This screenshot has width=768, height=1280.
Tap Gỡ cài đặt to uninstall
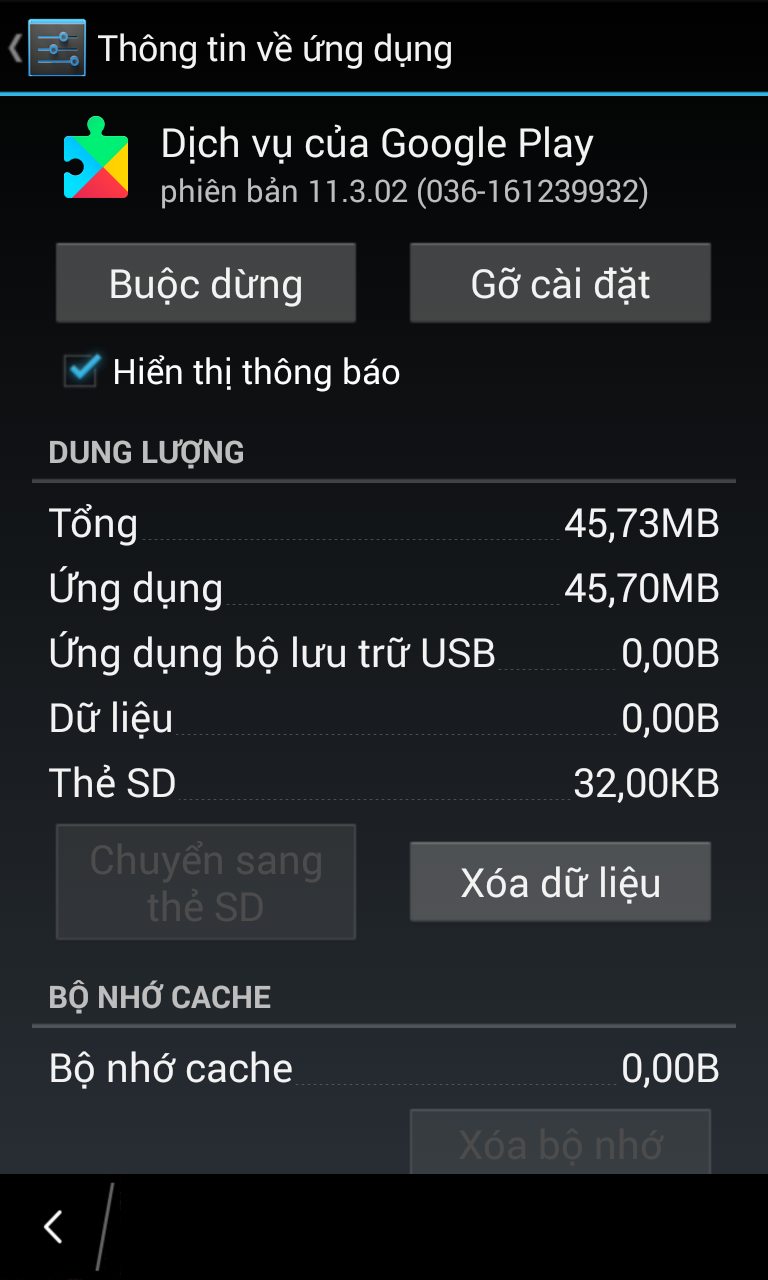click(560, 283)
